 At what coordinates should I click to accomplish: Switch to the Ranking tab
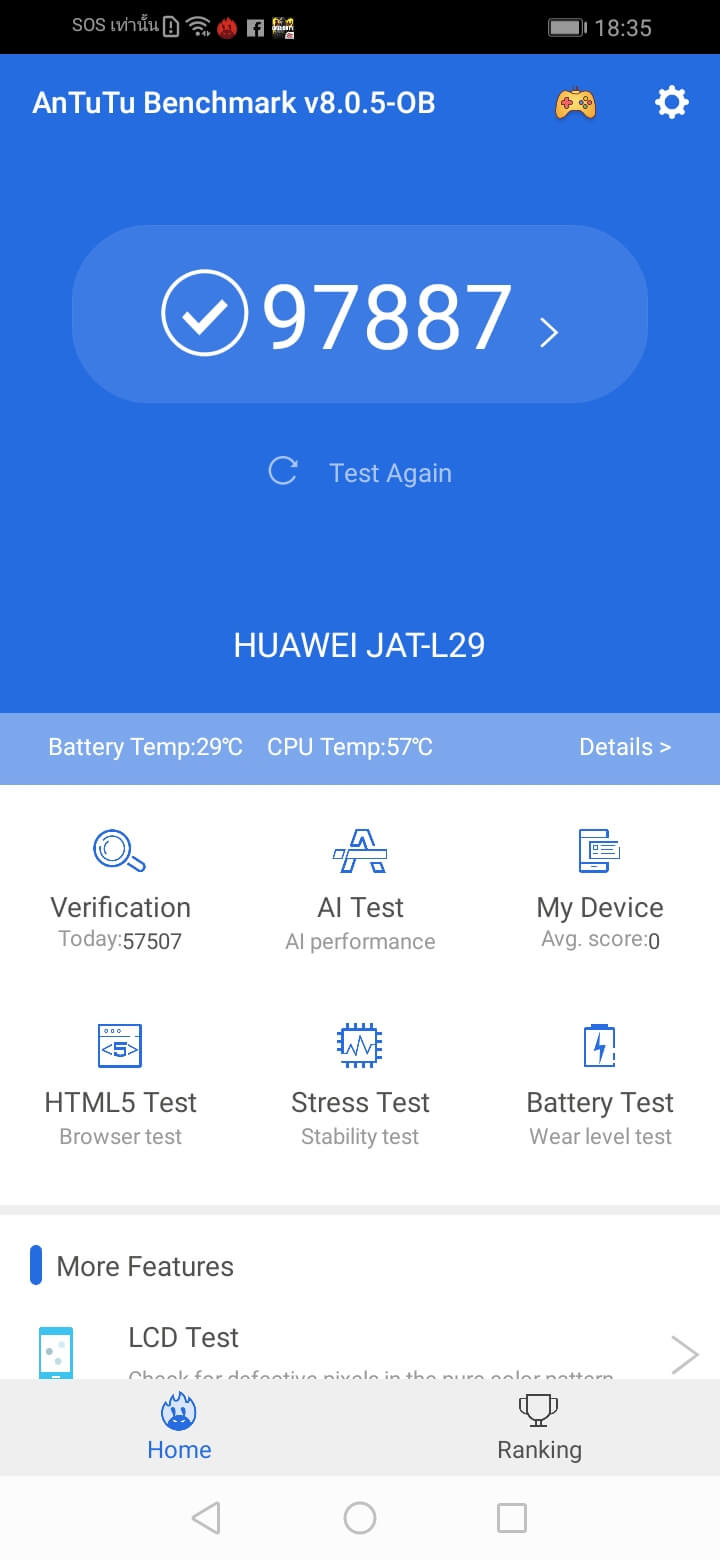539,1428
